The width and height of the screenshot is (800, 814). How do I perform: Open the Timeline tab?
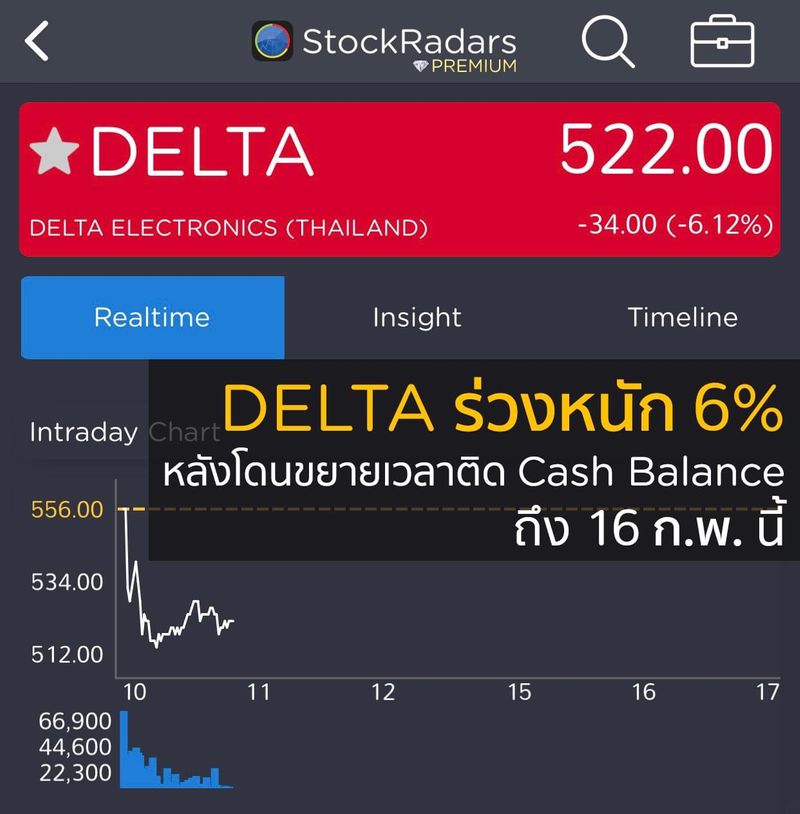pos(683,317)
